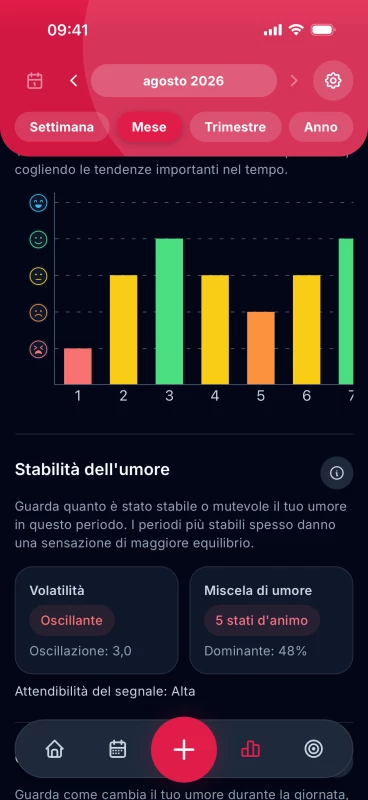Go to the home tab
The height and width of the screenshot is (800, 368).
(x=55, y=749)
